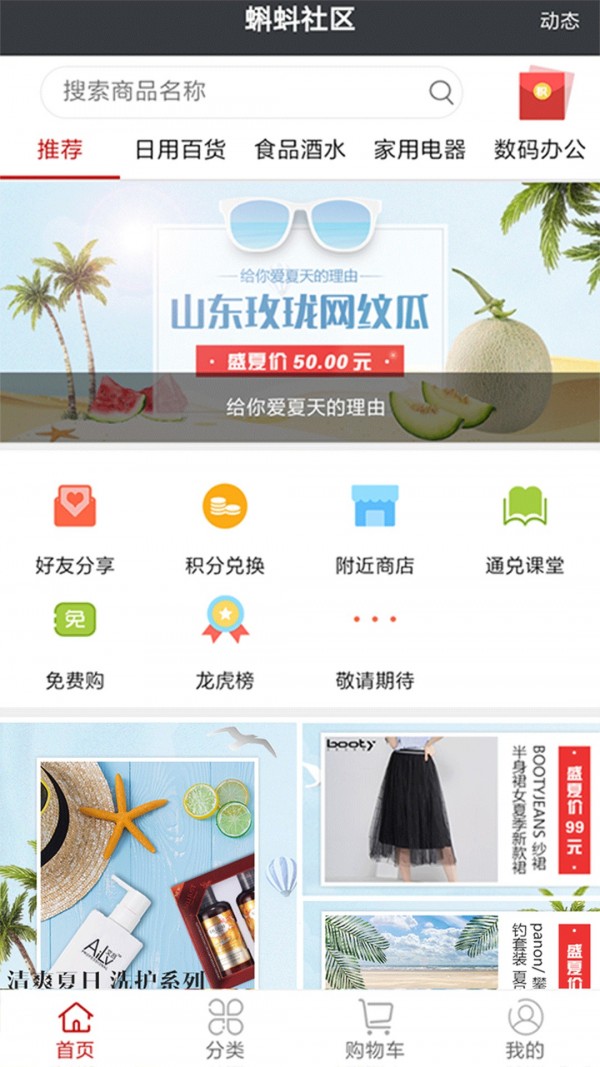This screenshot has width=600, height=1067.
Task: Select the 食品酒水 category tab
Action: tap(300, 150)
